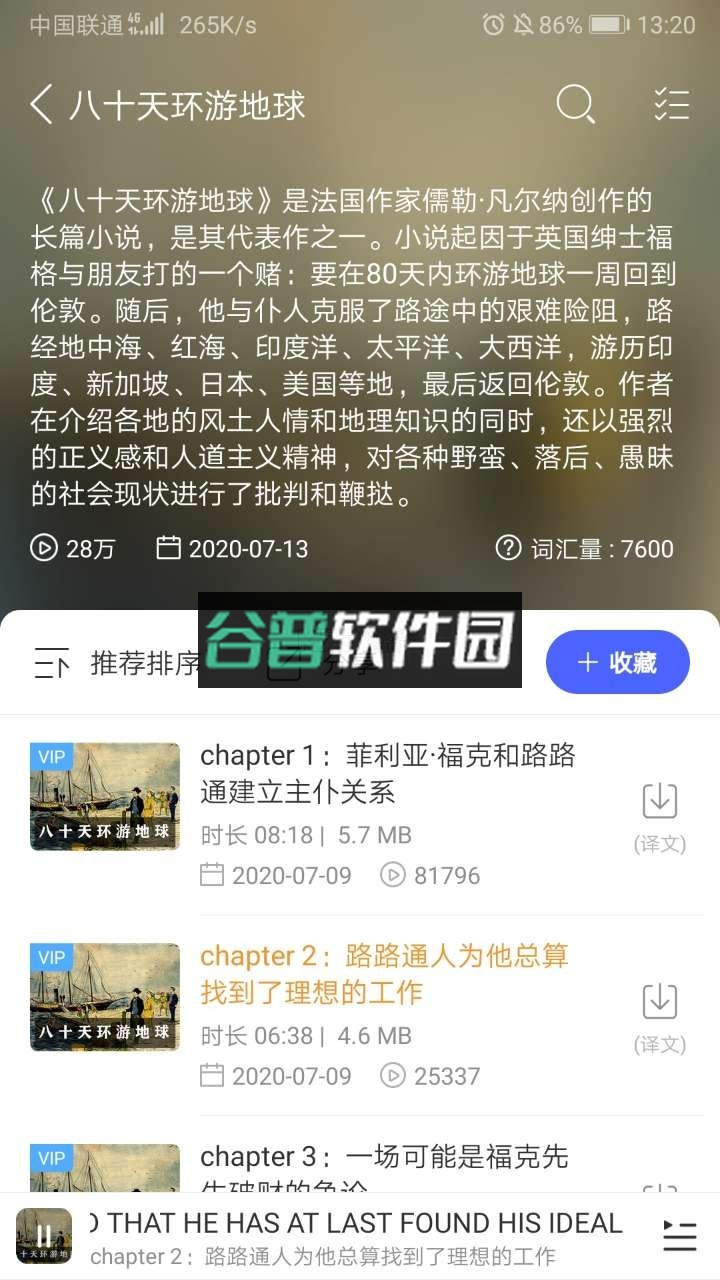Screen dimensions: 720x1280
Task: Tap the 收藏 favorite button
Action: point(617,662)
